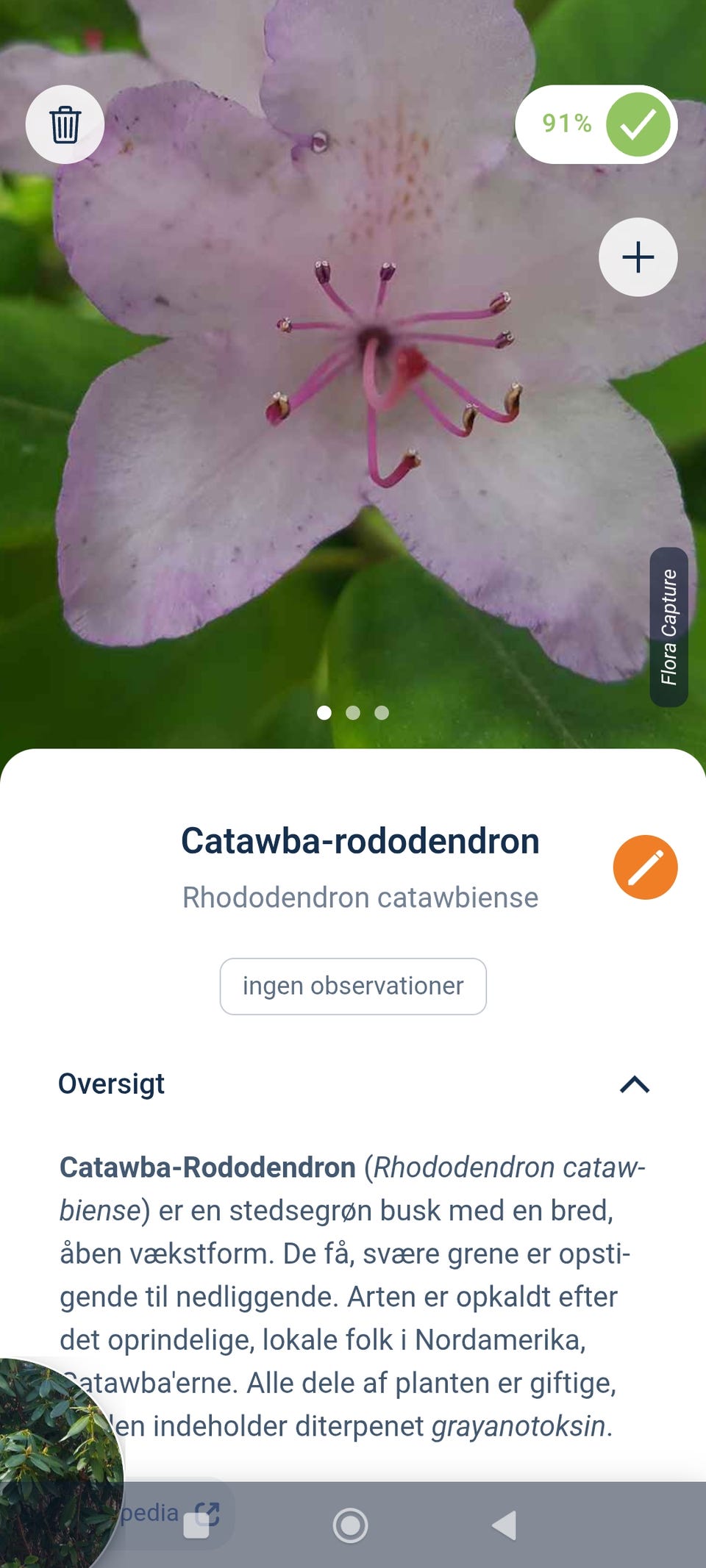The image size is (706, 1568).
Task: Select the second carousel dot
Action: click(x=353, y=713)
